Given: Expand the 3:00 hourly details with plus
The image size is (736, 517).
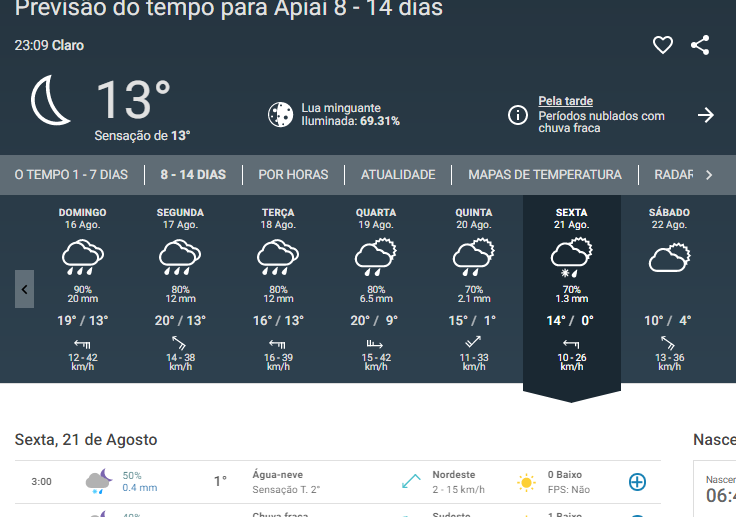Looking at the screenshot, I should click(637, 482).
